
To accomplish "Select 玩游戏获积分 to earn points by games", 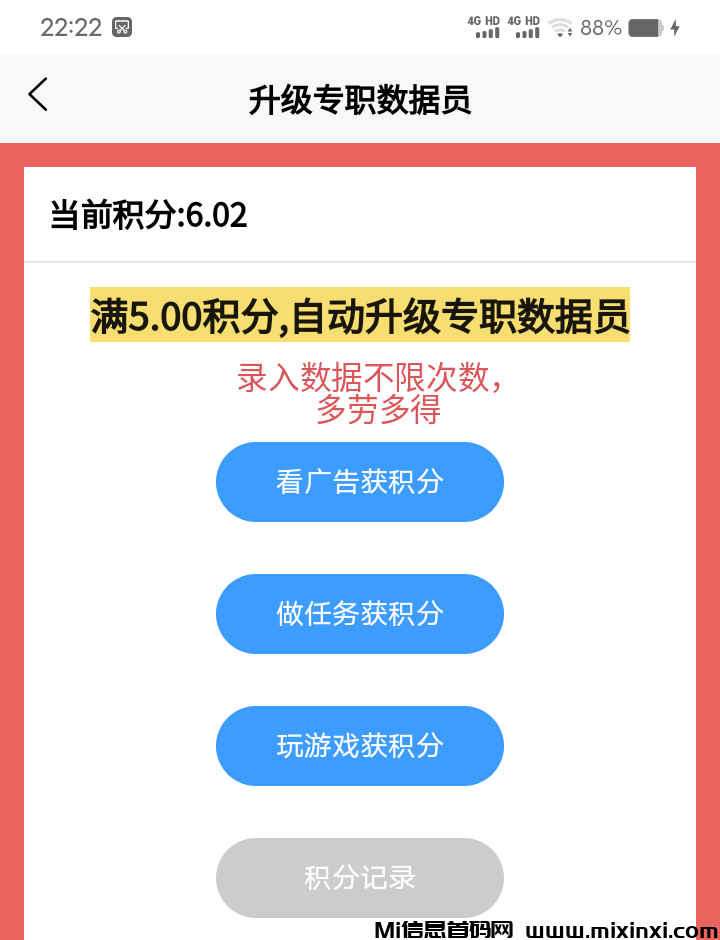I will click(360, 746).
